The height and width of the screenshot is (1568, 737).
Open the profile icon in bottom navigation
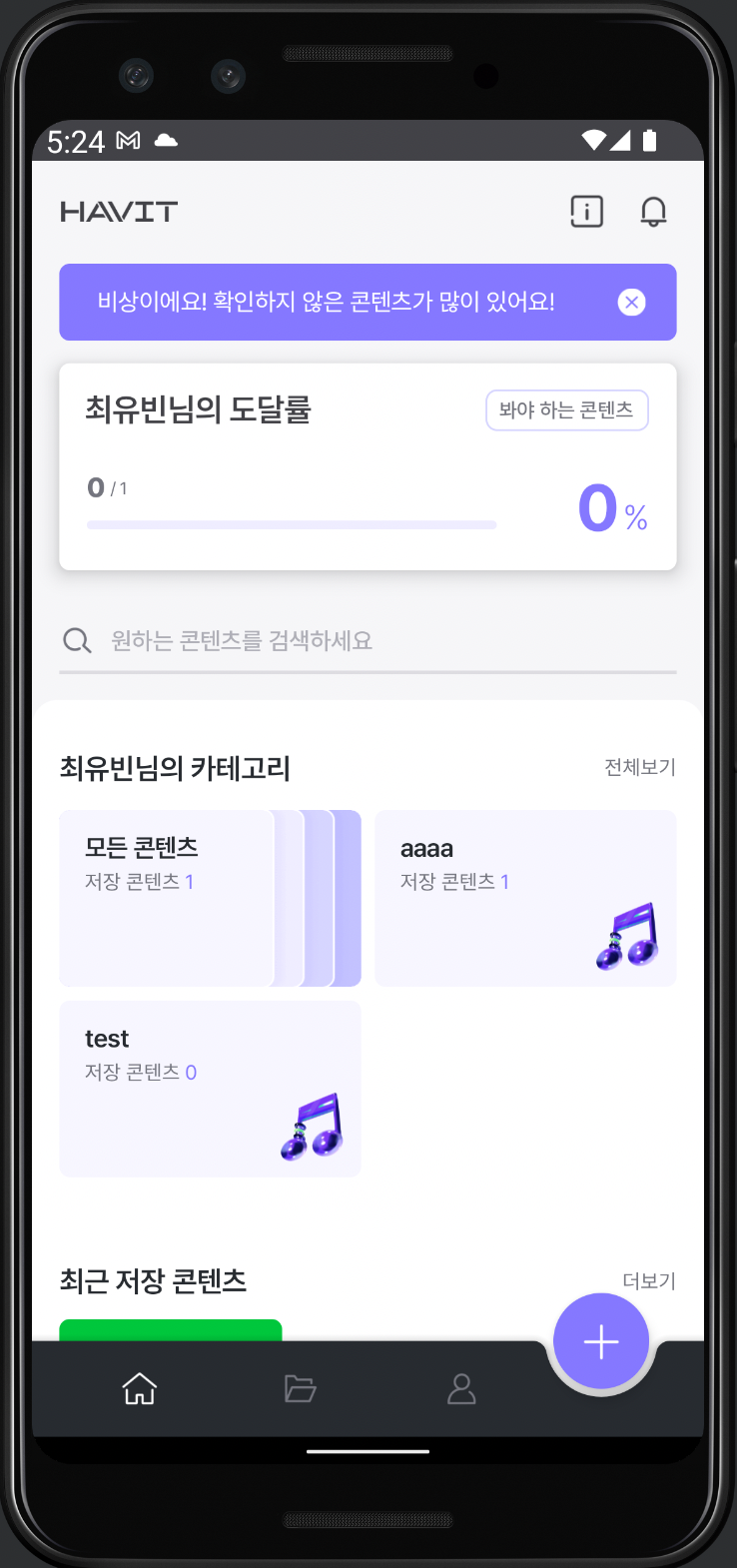[x=460, y=1388]
